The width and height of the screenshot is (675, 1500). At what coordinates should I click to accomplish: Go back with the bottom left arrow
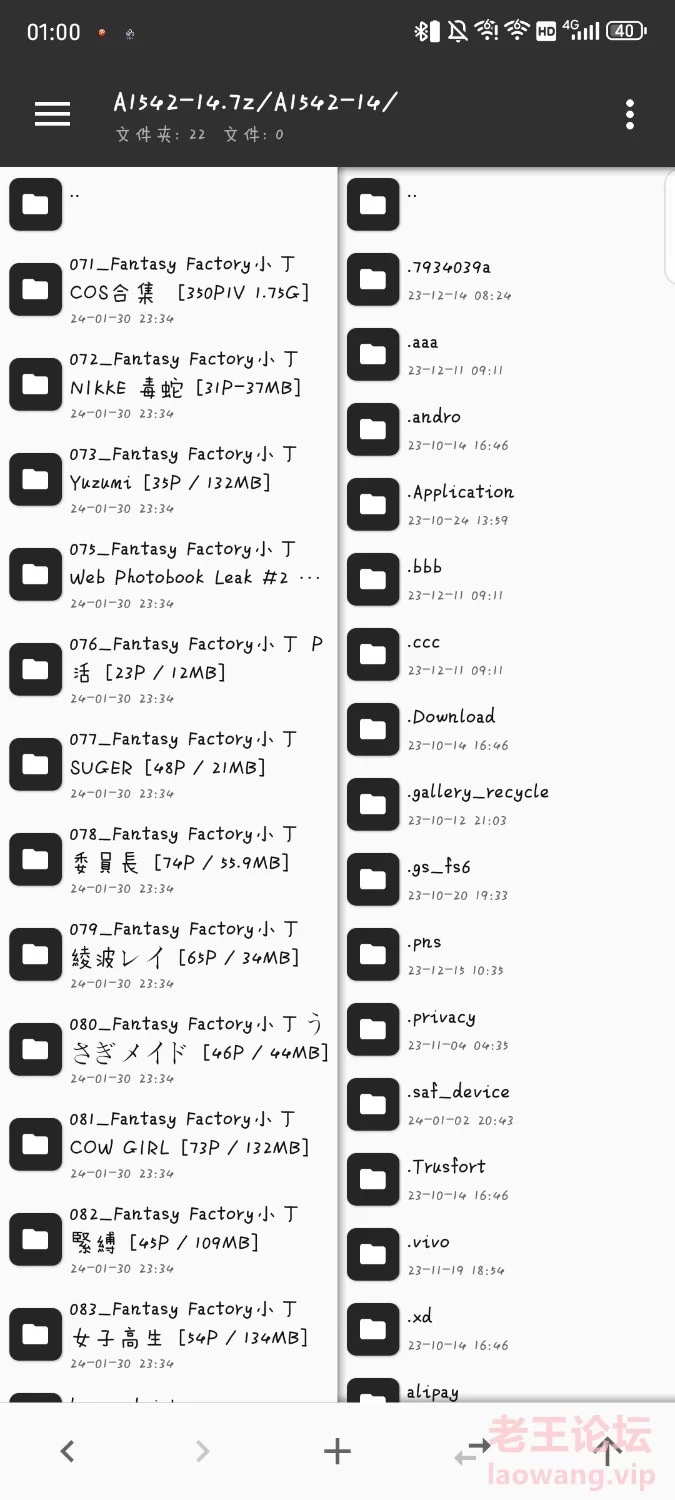(67, 1451)
